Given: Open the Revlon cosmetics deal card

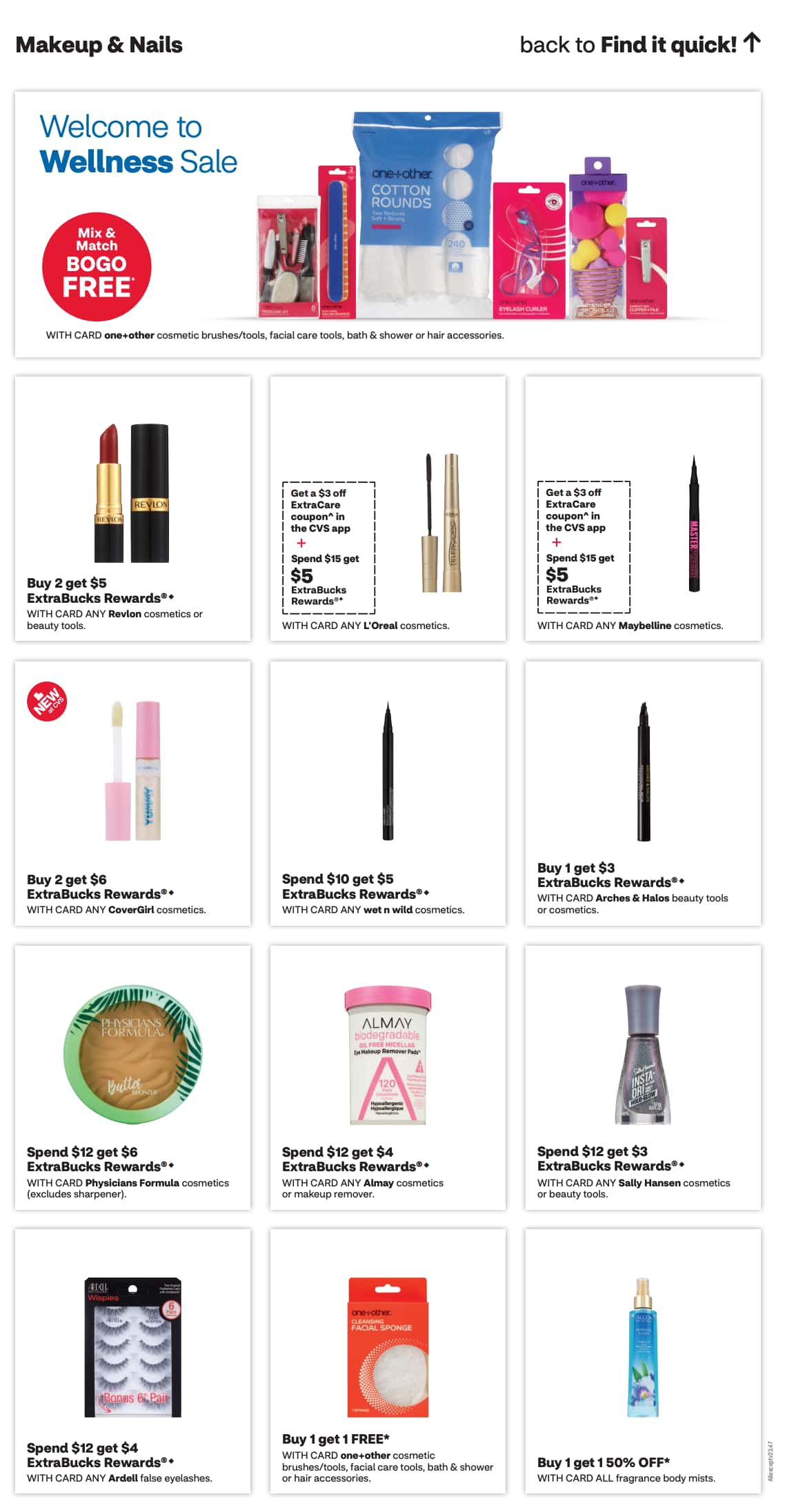Looking at the screenshot, I should pos(132,508).
